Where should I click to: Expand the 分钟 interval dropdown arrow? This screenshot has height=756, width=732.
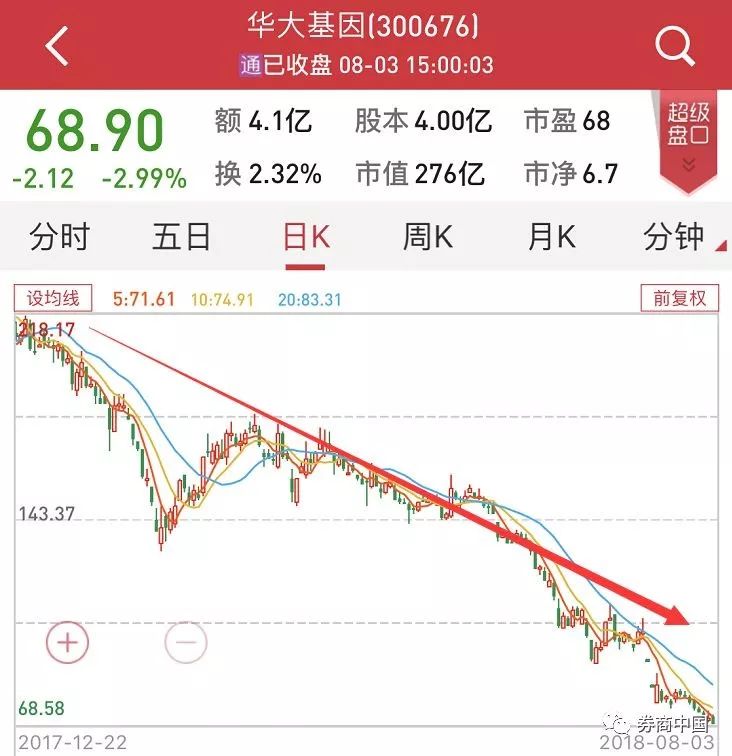(720, 244)
